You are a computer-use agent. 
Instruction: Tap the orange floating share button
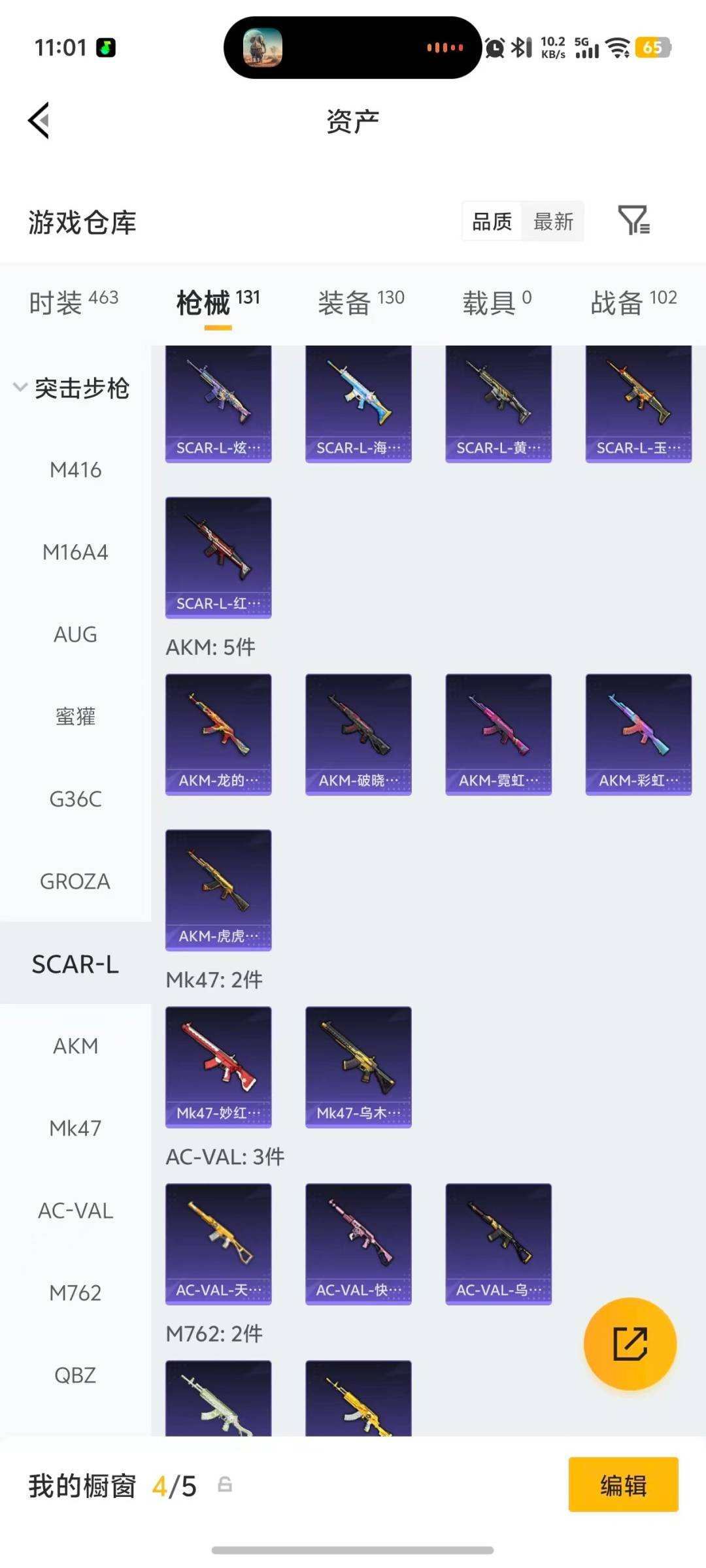[x=630, y=1344]
